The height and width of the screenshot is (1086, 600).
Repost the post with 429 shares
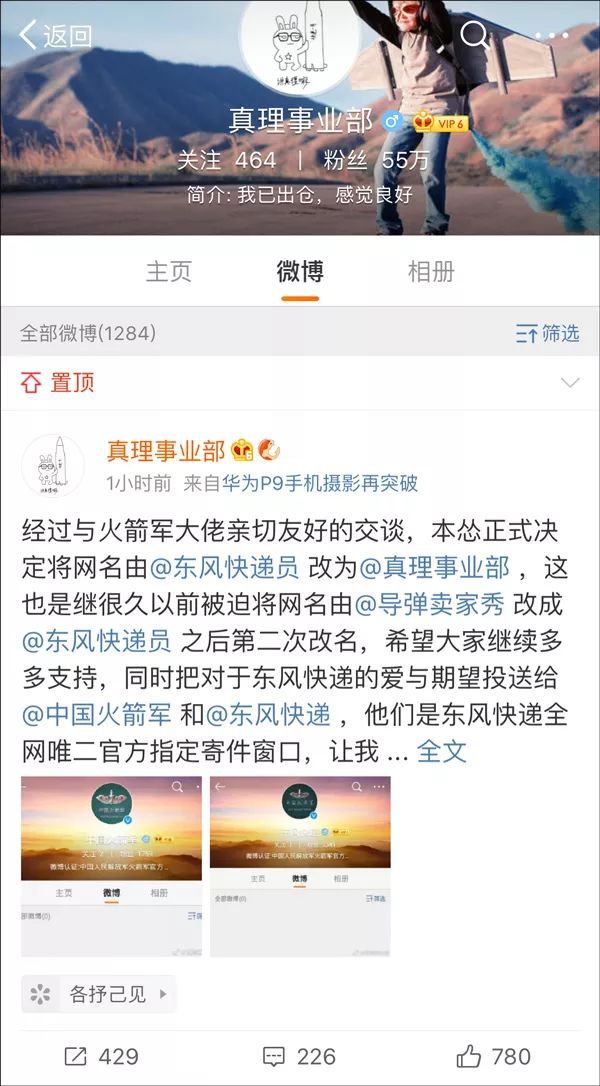[x=101, y=1056]
